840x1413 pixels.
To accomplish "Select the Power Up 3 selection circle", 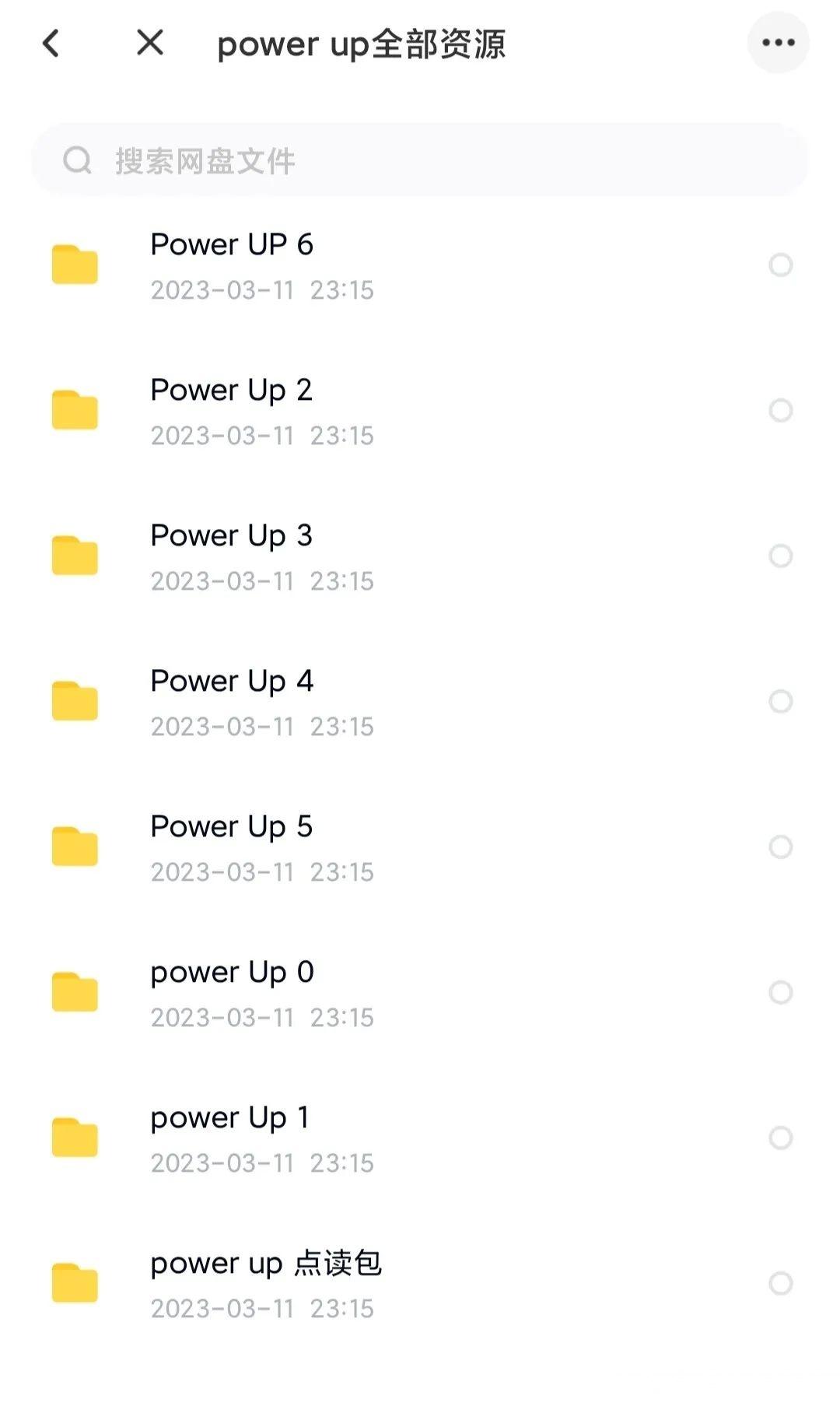I will tap(781, 556).
